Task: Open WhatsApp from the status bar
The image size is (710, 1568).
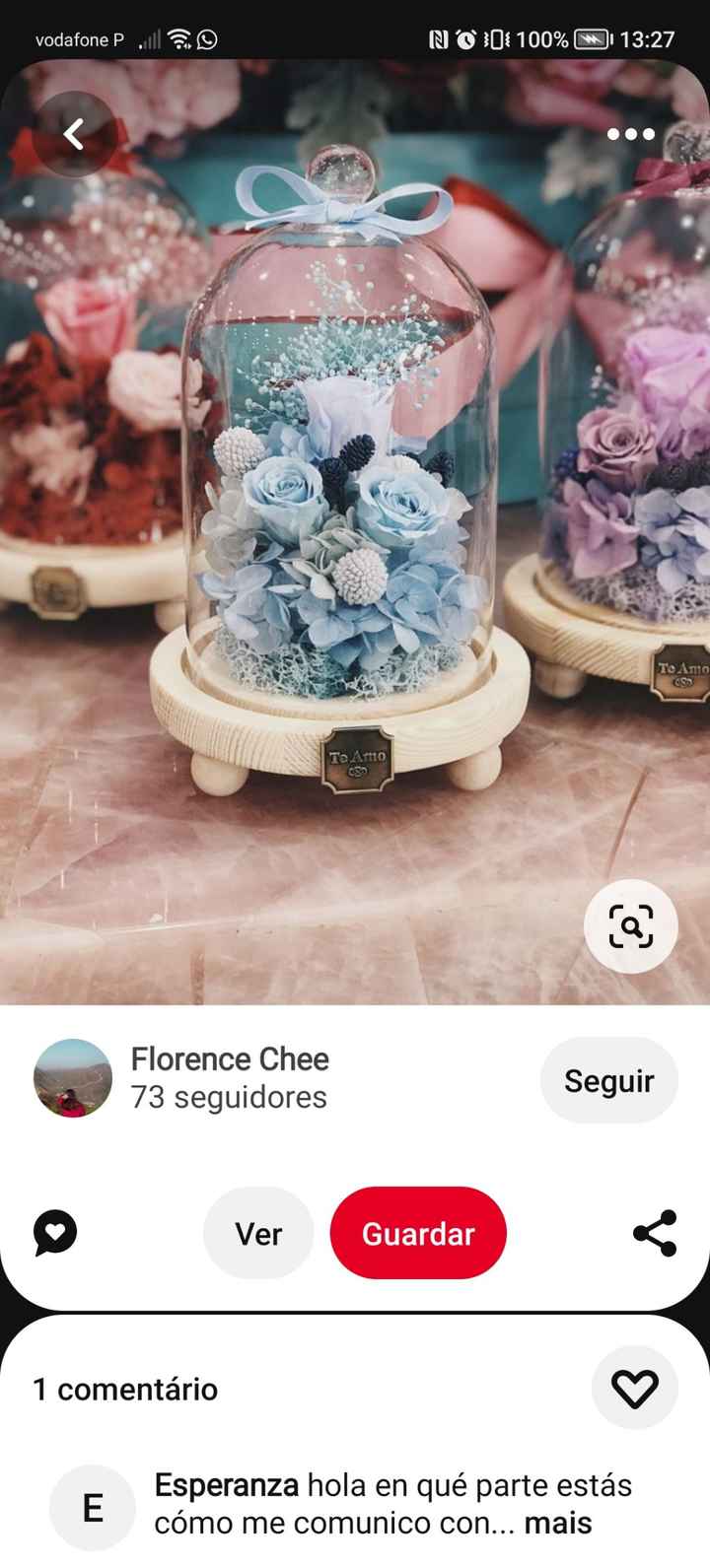Action: click(205, 39)
